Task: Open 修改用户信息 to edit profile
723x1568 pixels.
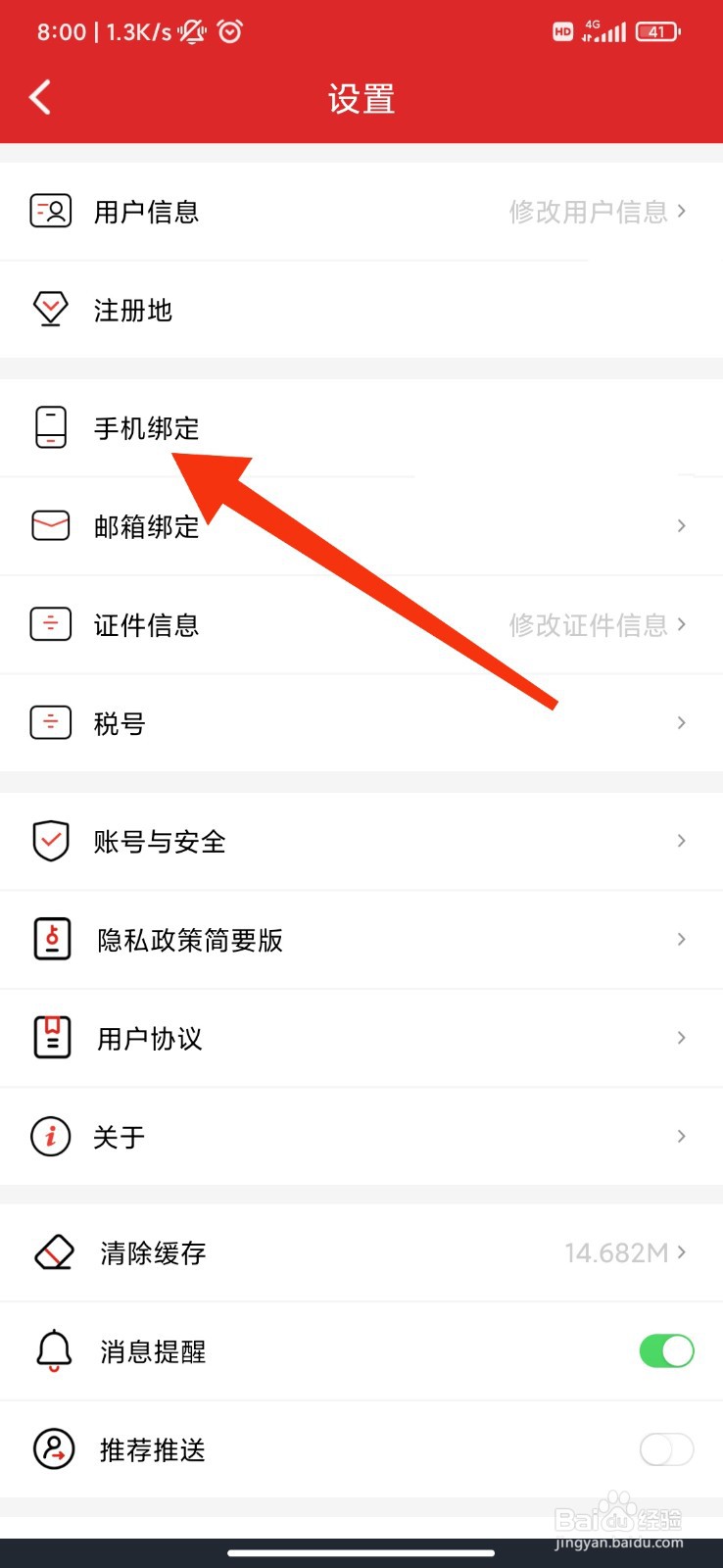Action: click(x=588, y=211)
